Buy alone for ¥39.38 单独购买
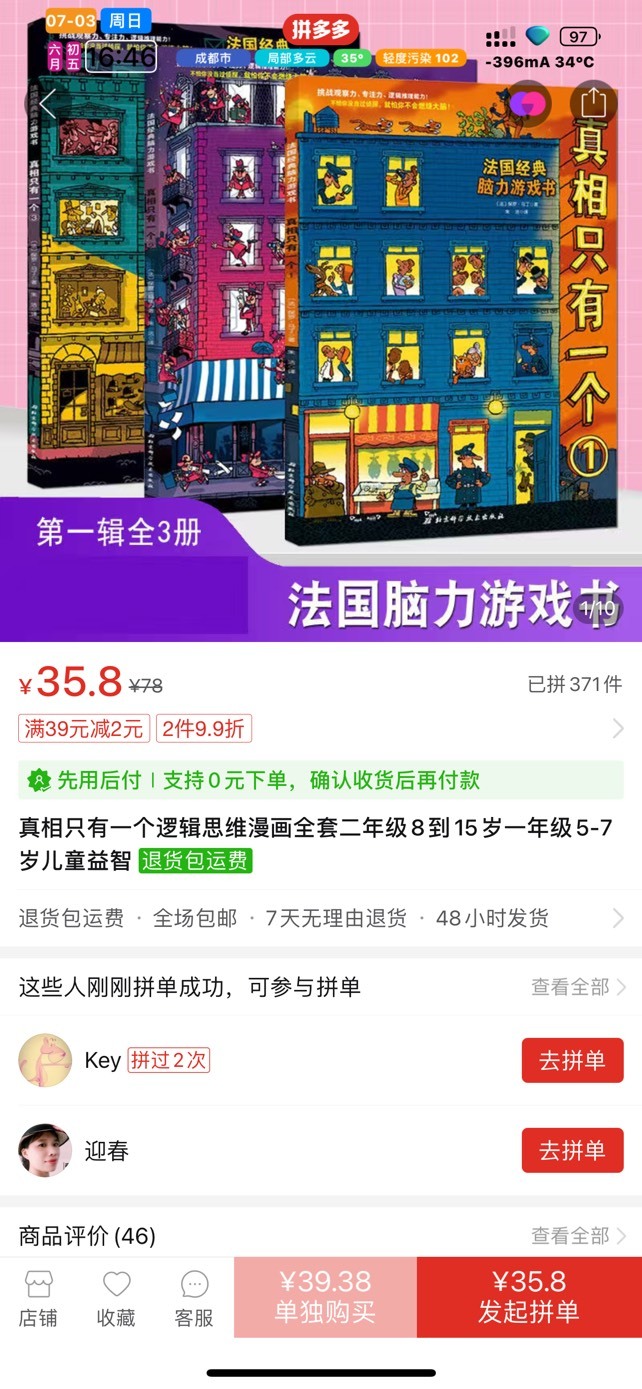The height and width of the screenshot is (1389, 642). pos(325,1297)
